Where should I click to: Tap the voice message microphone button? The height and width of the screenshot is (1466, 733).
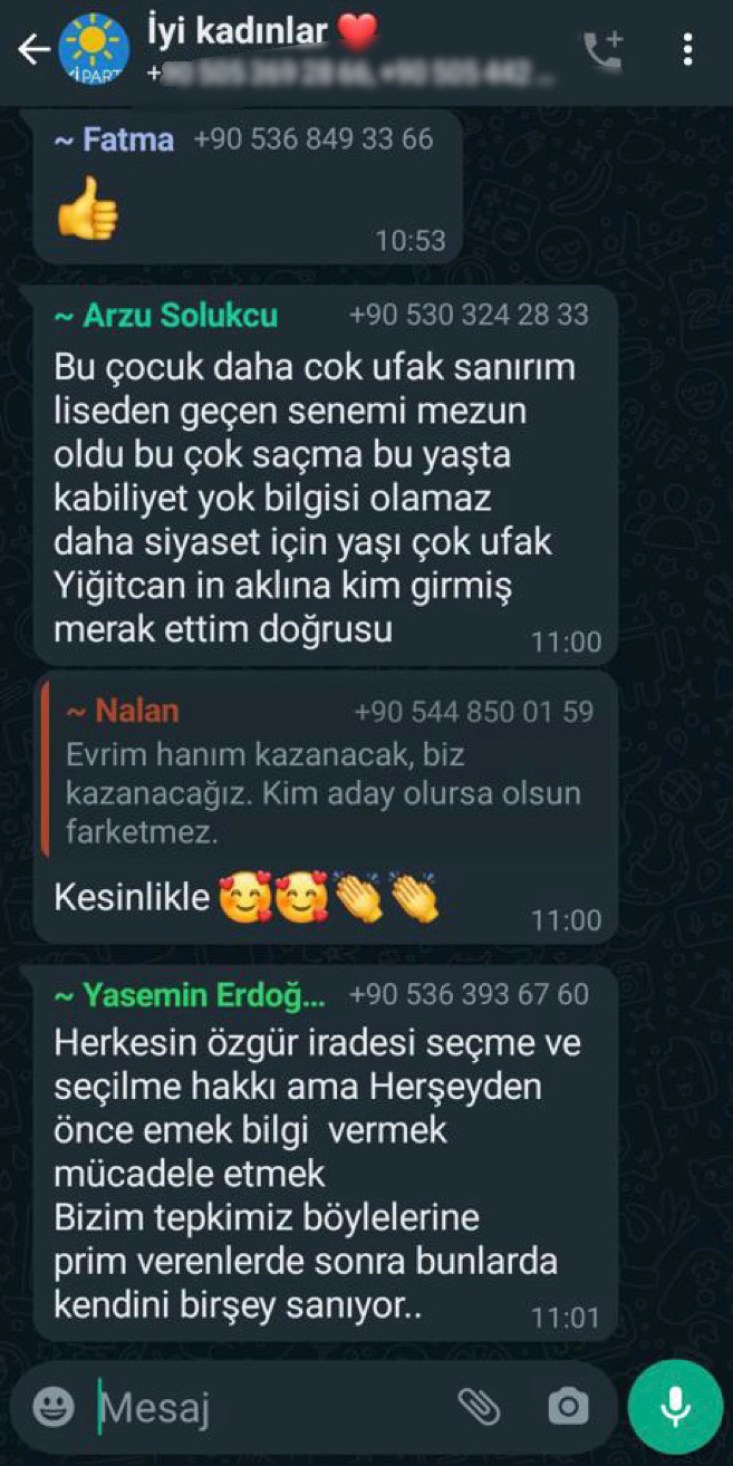pyautogui.click(x=675, y=1408)
